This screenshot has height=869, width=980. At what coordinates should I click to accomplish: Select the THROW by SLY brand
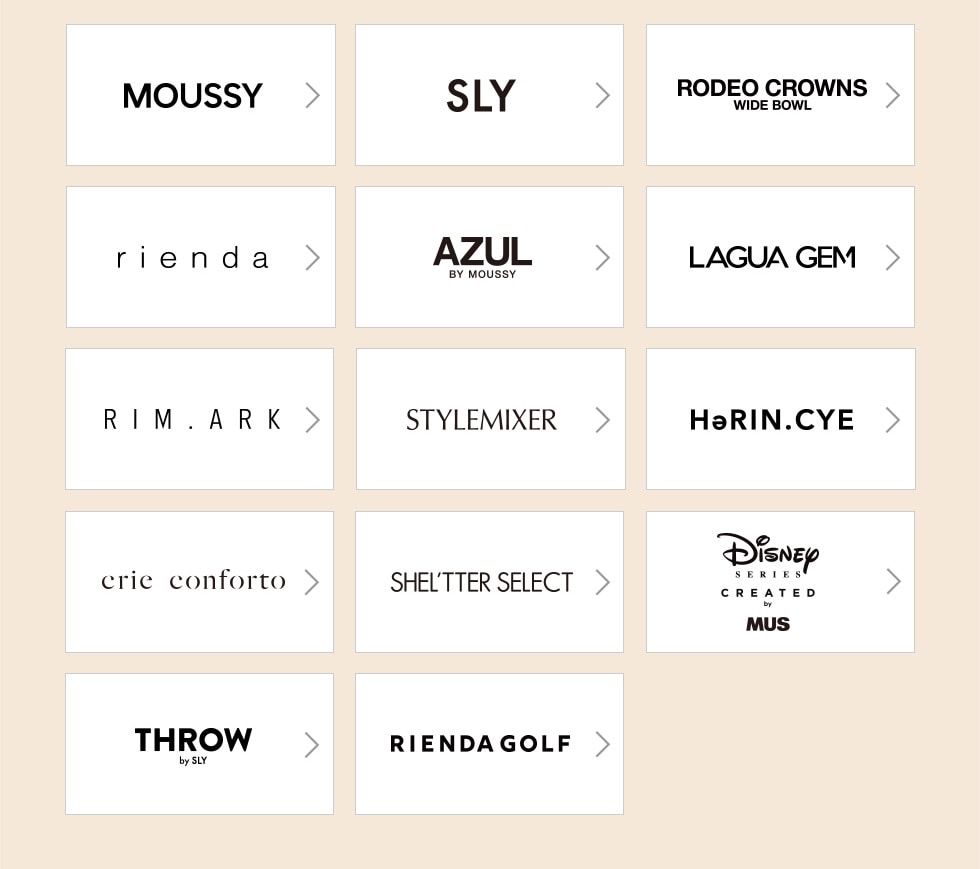199,744
